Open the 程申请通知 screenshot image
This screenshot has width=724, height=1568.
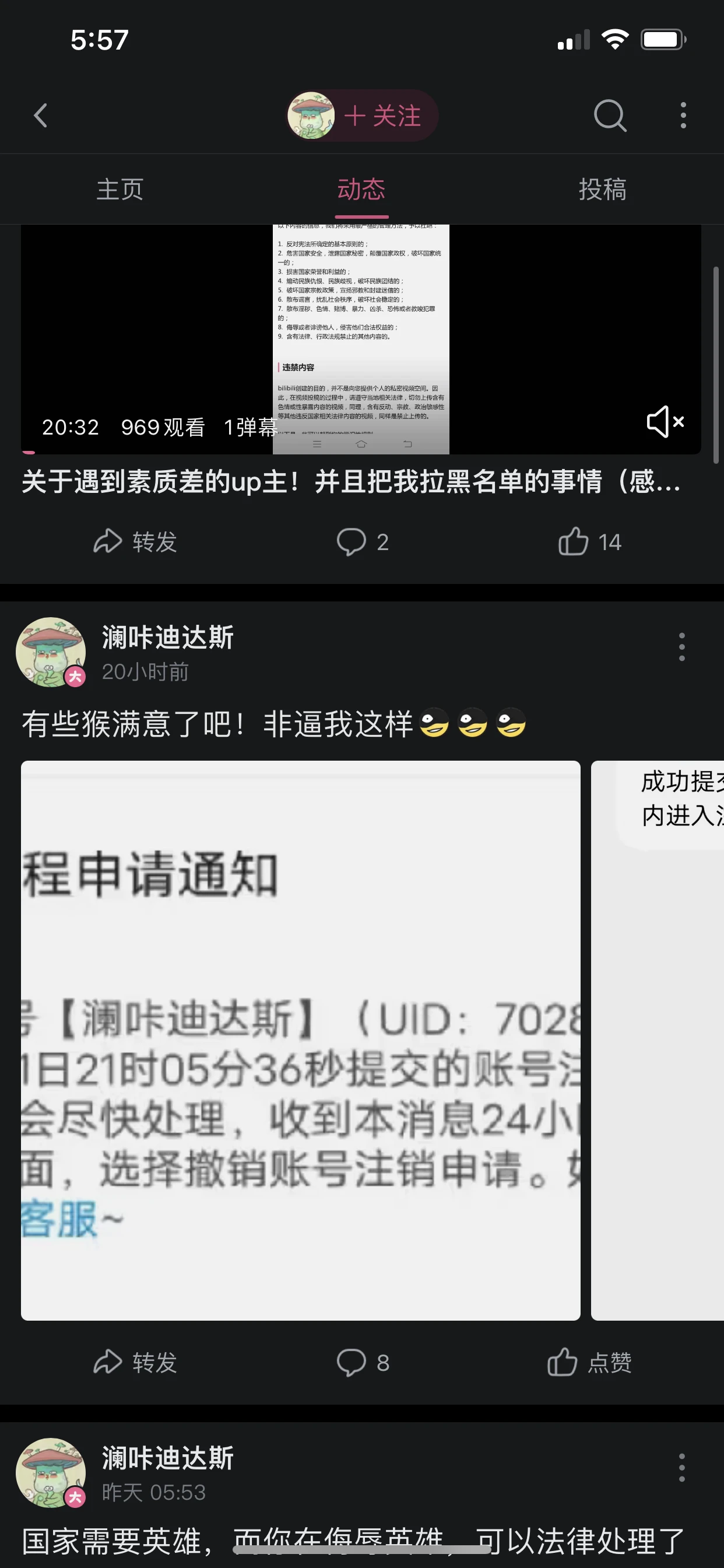tap(301, 1039)
